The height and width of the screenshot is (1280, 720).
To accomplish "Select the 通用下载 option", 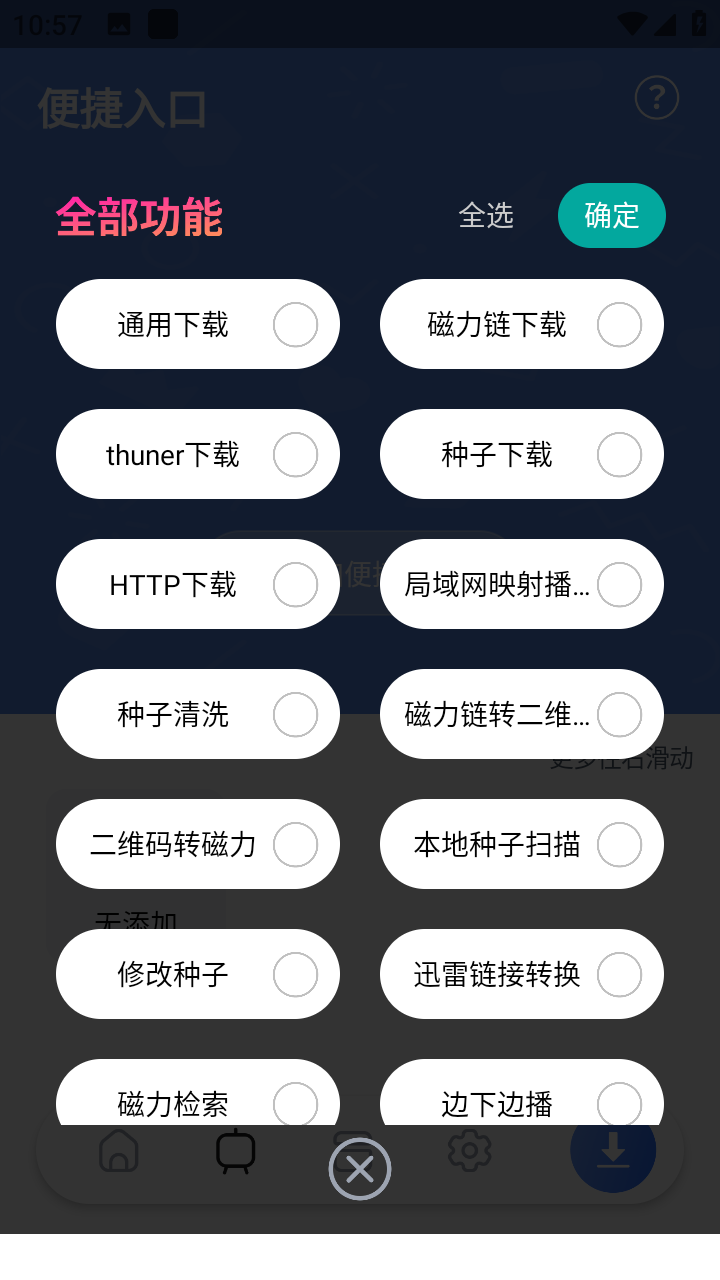I will tap(295, 325).
